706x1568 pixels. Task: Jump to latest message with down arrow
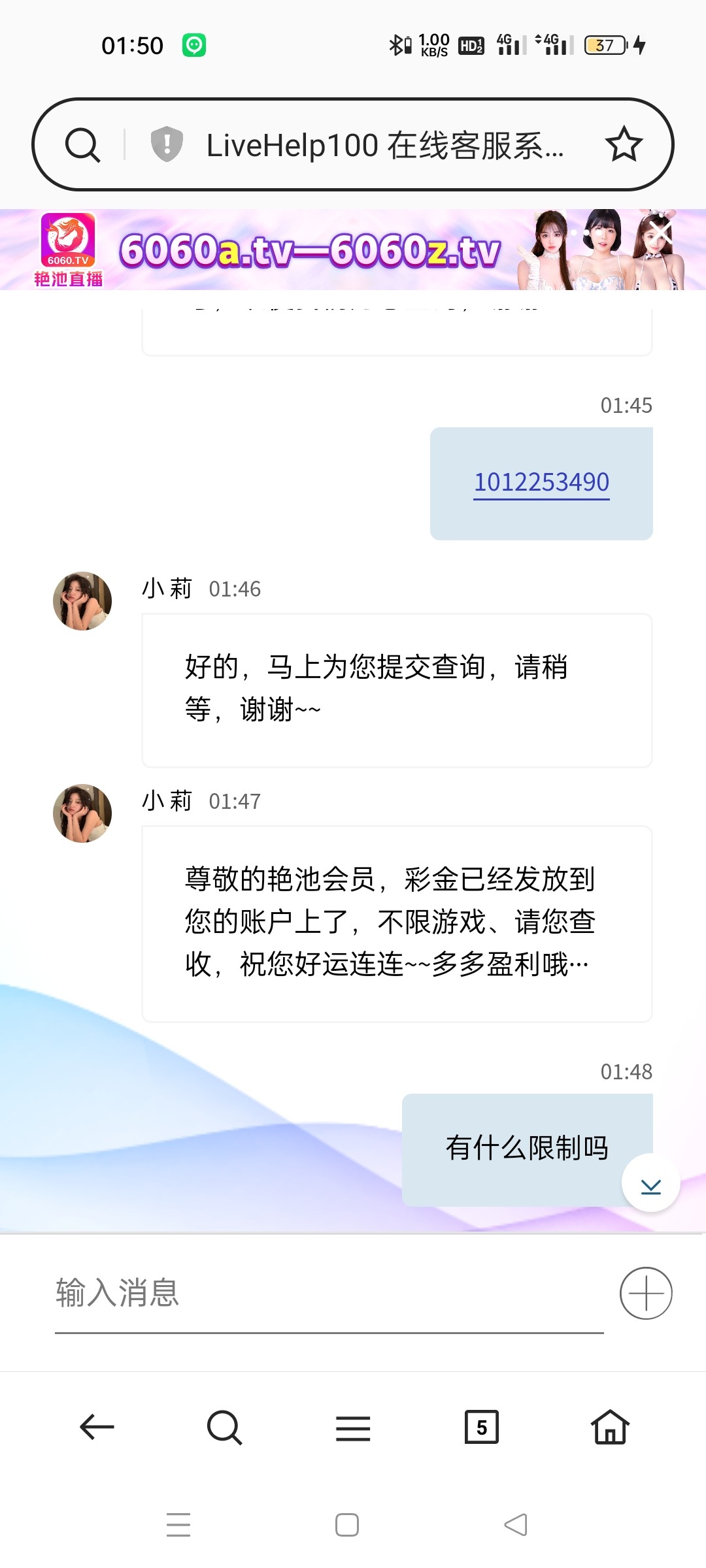pos(650,1183)
